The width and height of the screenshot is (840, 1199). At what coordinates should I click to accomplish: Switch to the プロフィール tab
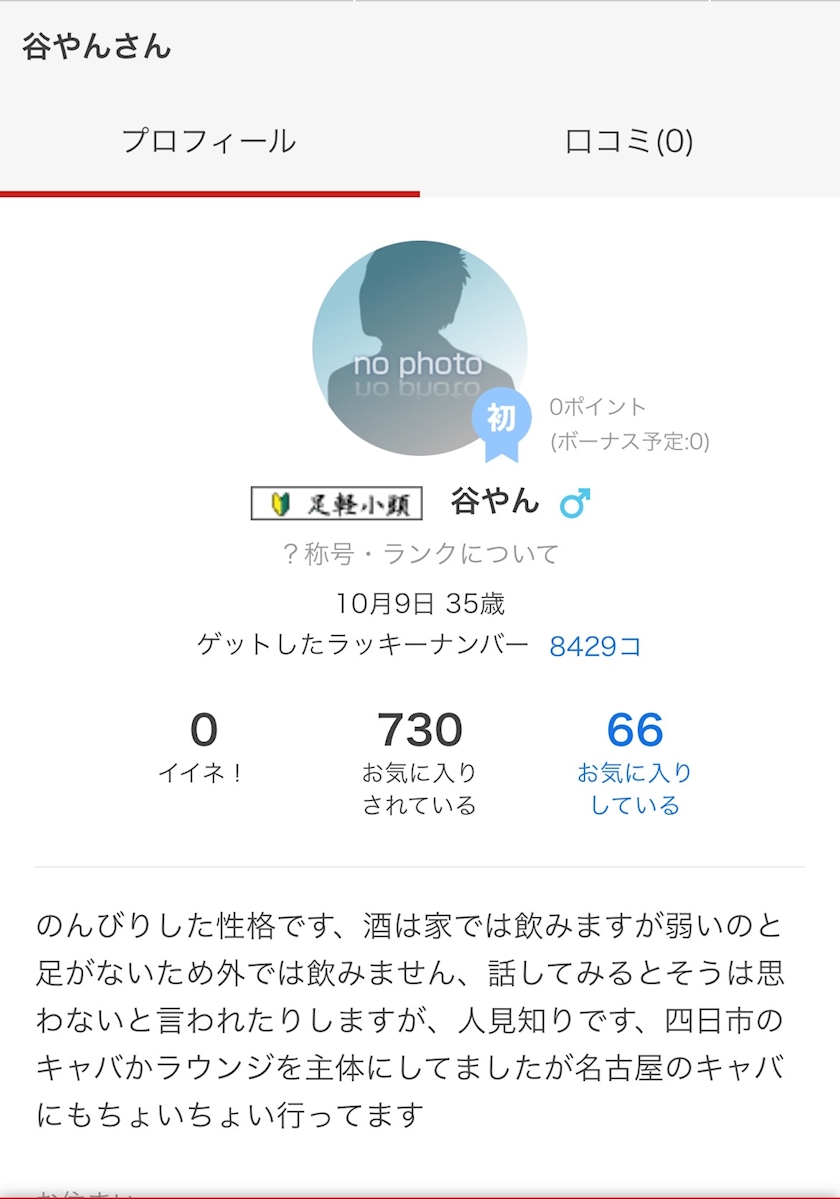coord(209,142)
